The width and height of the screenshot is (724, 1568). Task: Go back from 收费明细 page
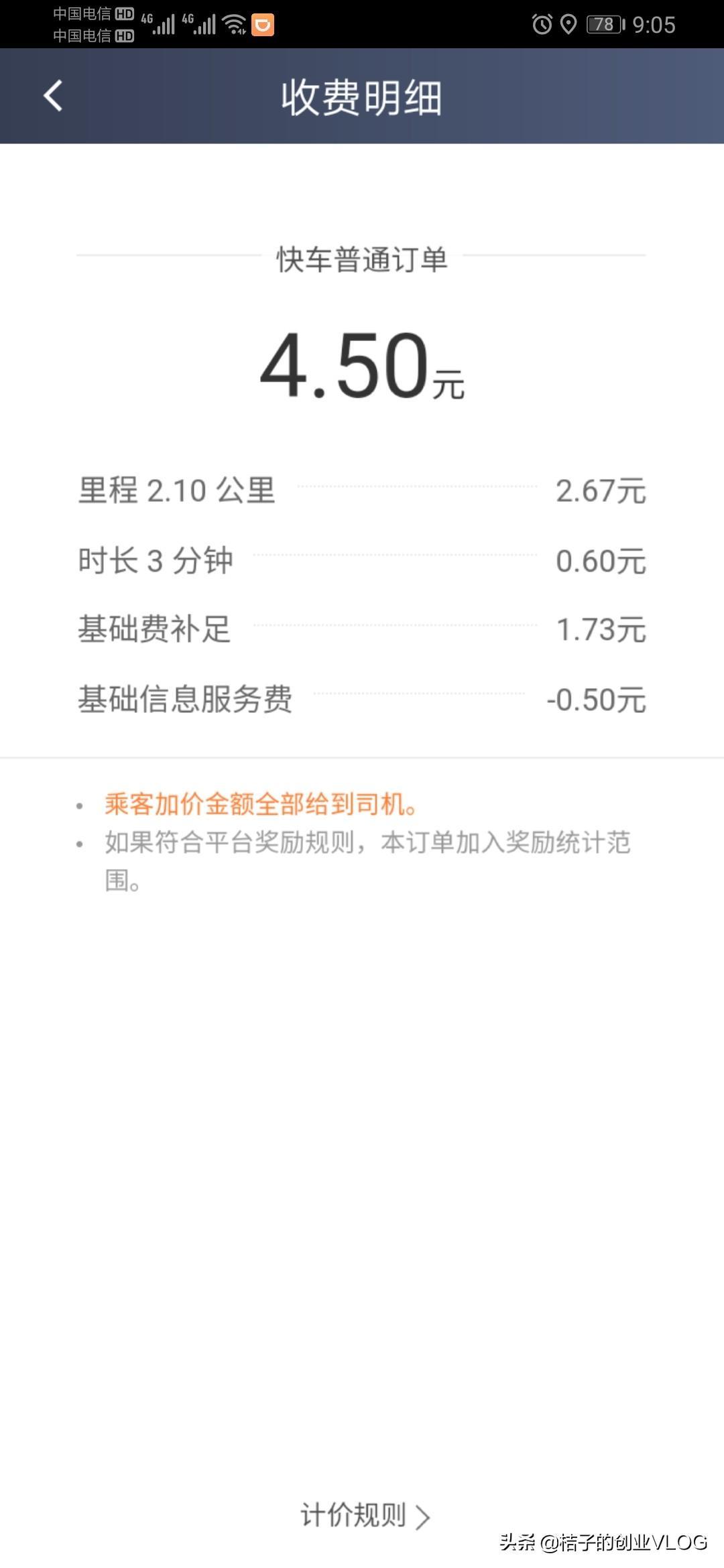pyautogui.click(x=53, y=96)
